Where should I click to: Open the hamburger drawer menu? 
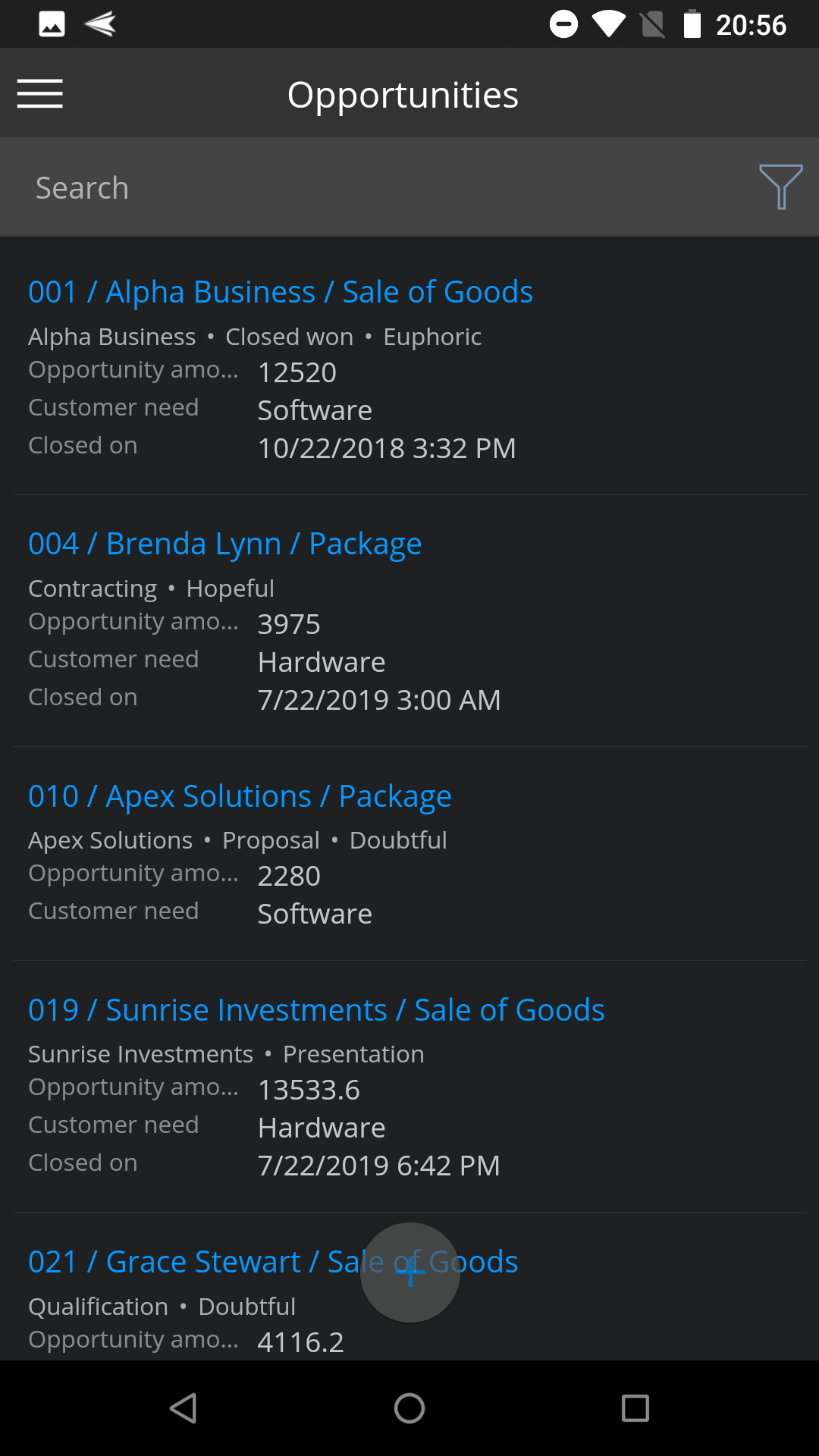point(40,94)
